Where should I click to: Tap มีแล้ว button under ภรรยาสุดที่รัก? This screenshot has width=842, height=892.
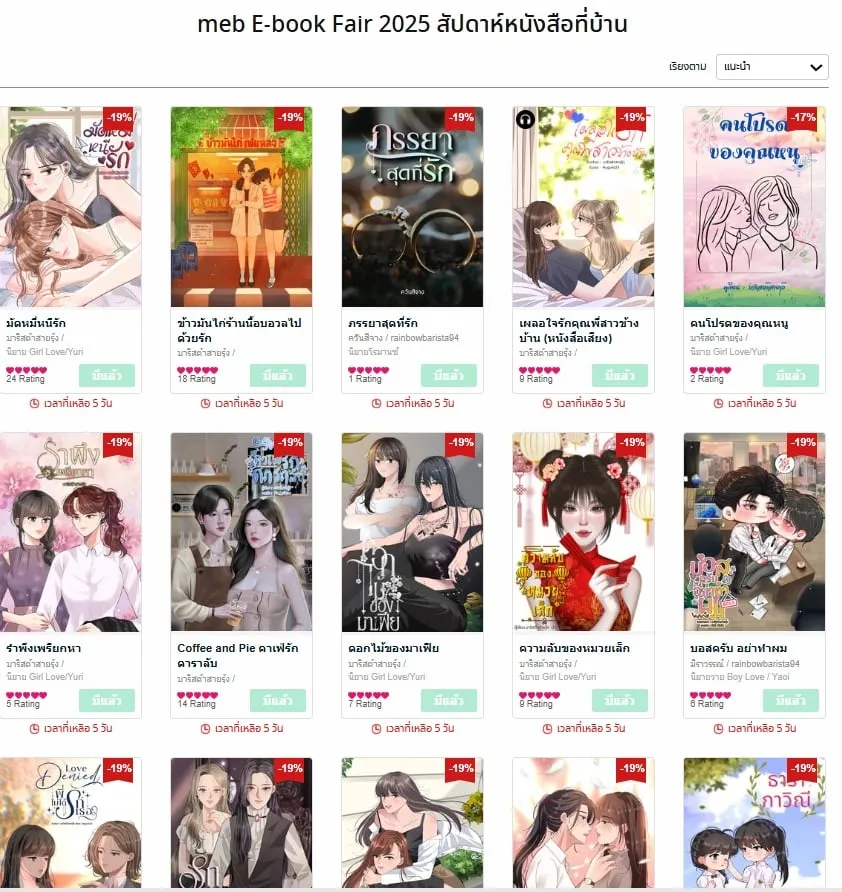point(449,376)
